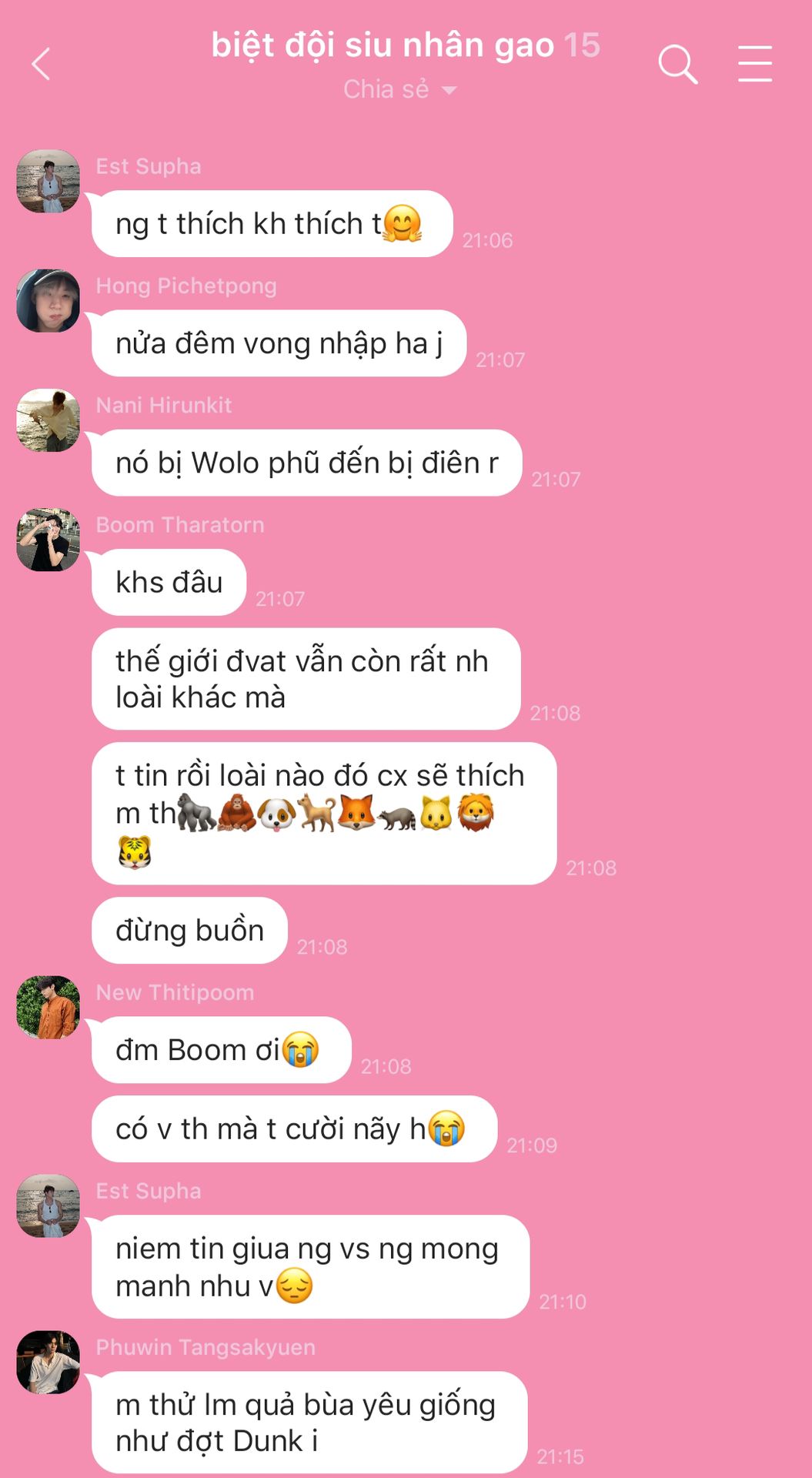The width and height of the screenshot is (812, 1478).
Task: Open Hong Pichetpong's profile avatar
Action: click(x=48, y=301)
